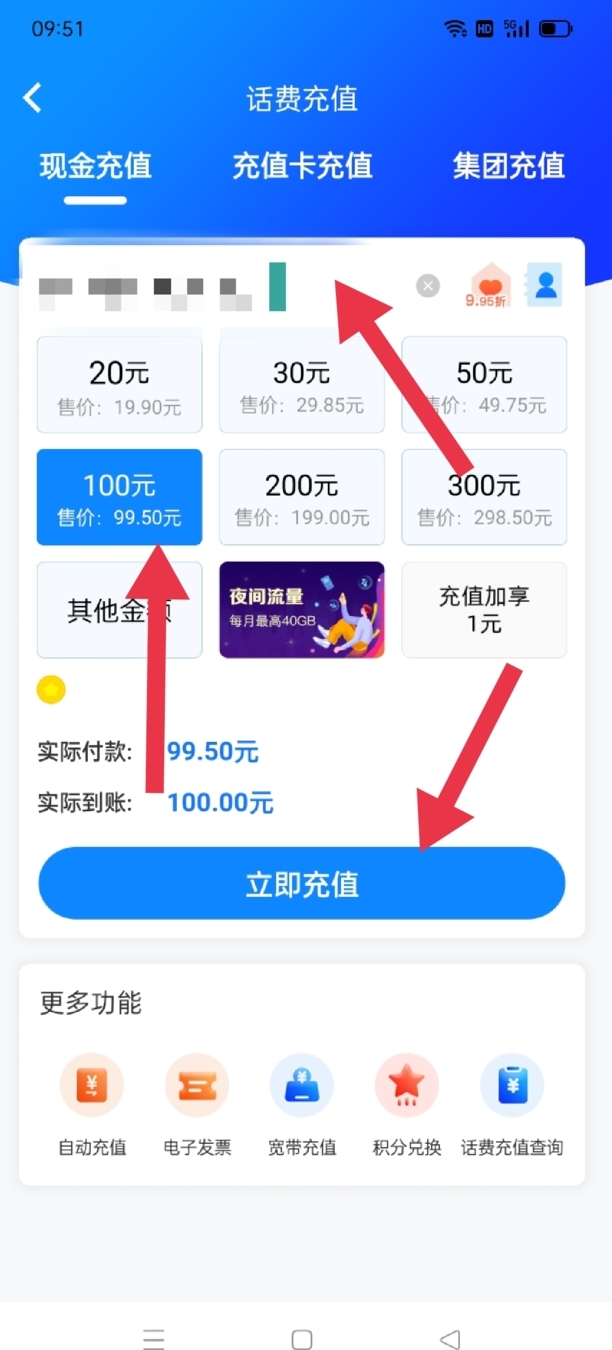
Task: Select the 30元 recharge amount
Action: (301, 385)
